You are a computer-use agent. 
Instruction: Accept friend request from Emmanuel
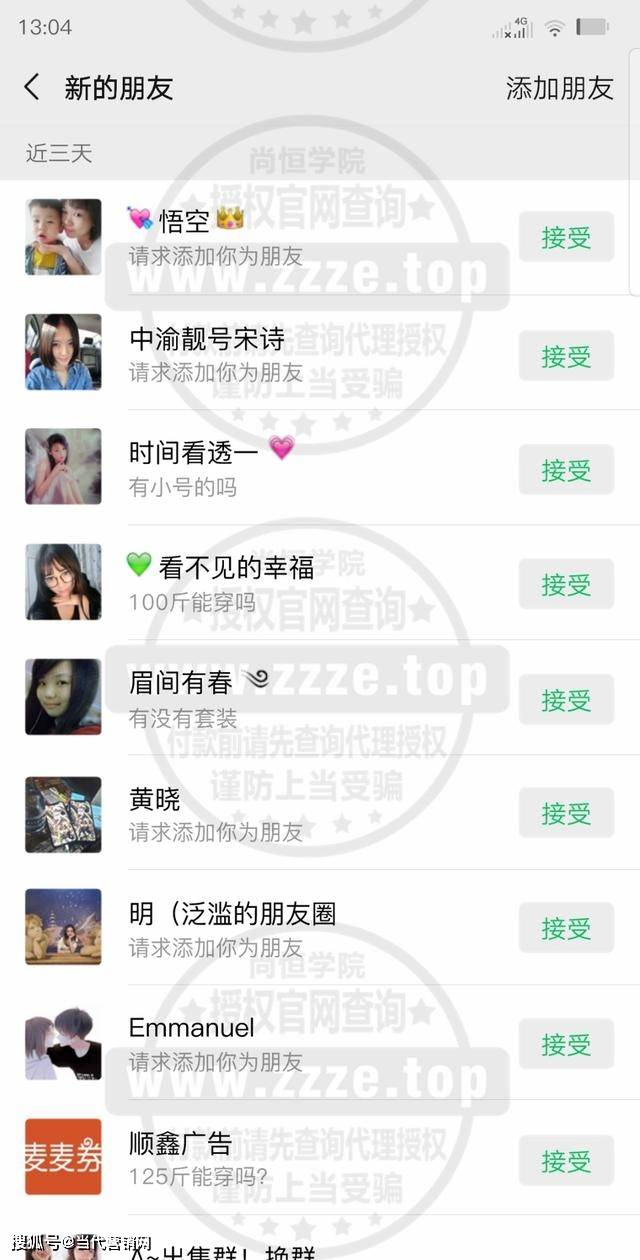click(x=566, y=1045)
